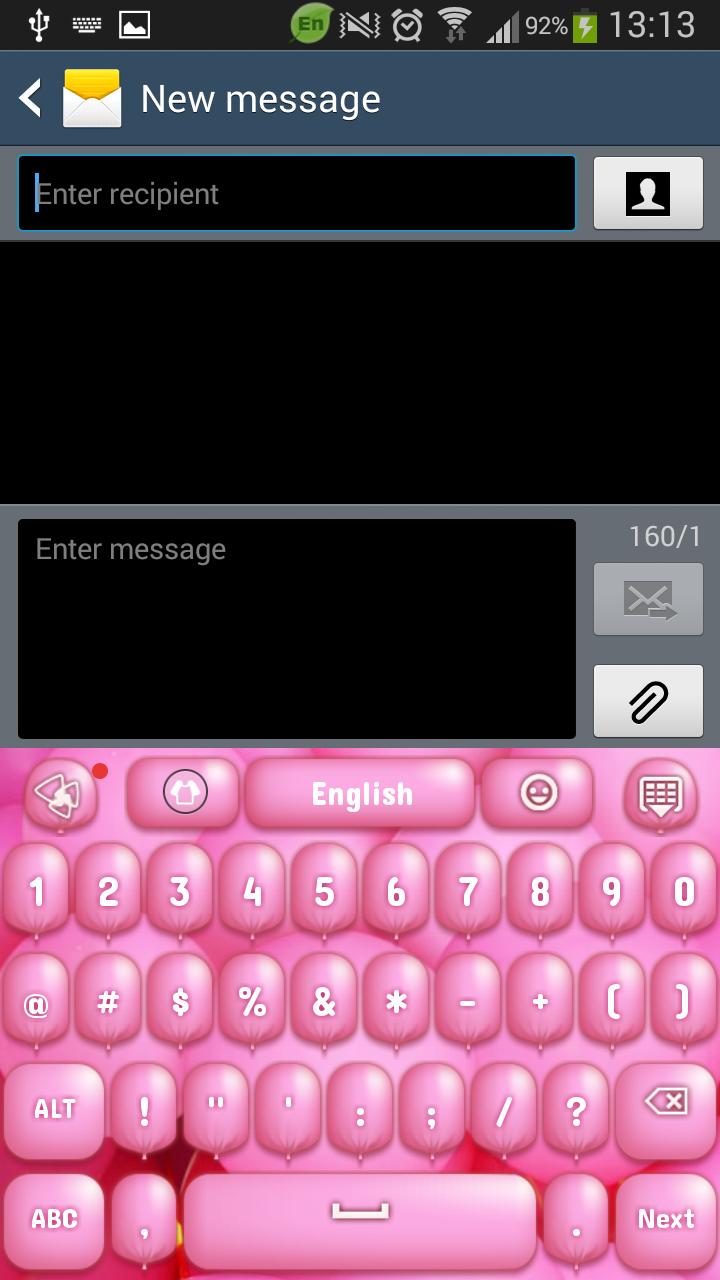Open the emoji smiley panel
The width and height of the screenshot is (720, 1280).
point(538,793)
